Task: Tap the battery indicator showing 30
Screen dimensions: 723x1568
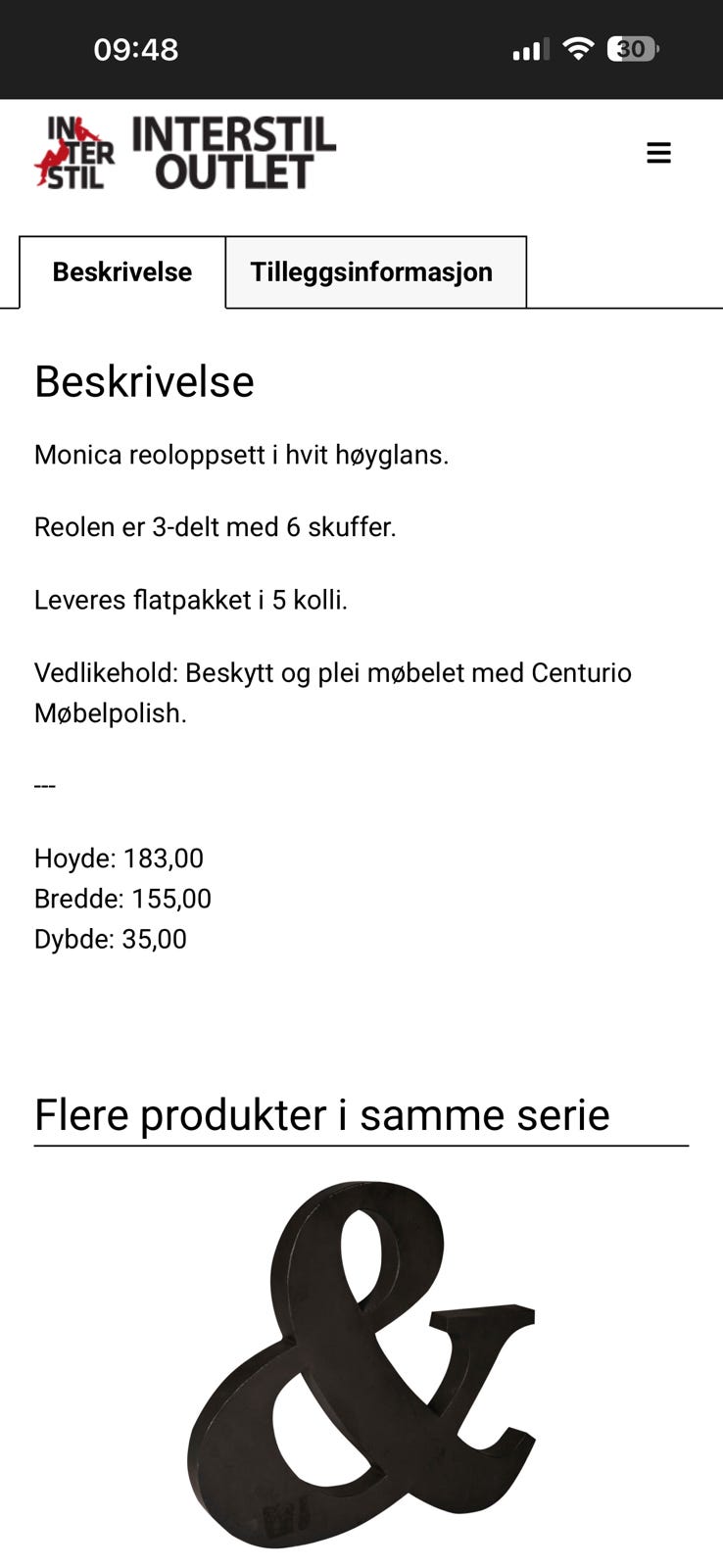Action: click(632, 47)
